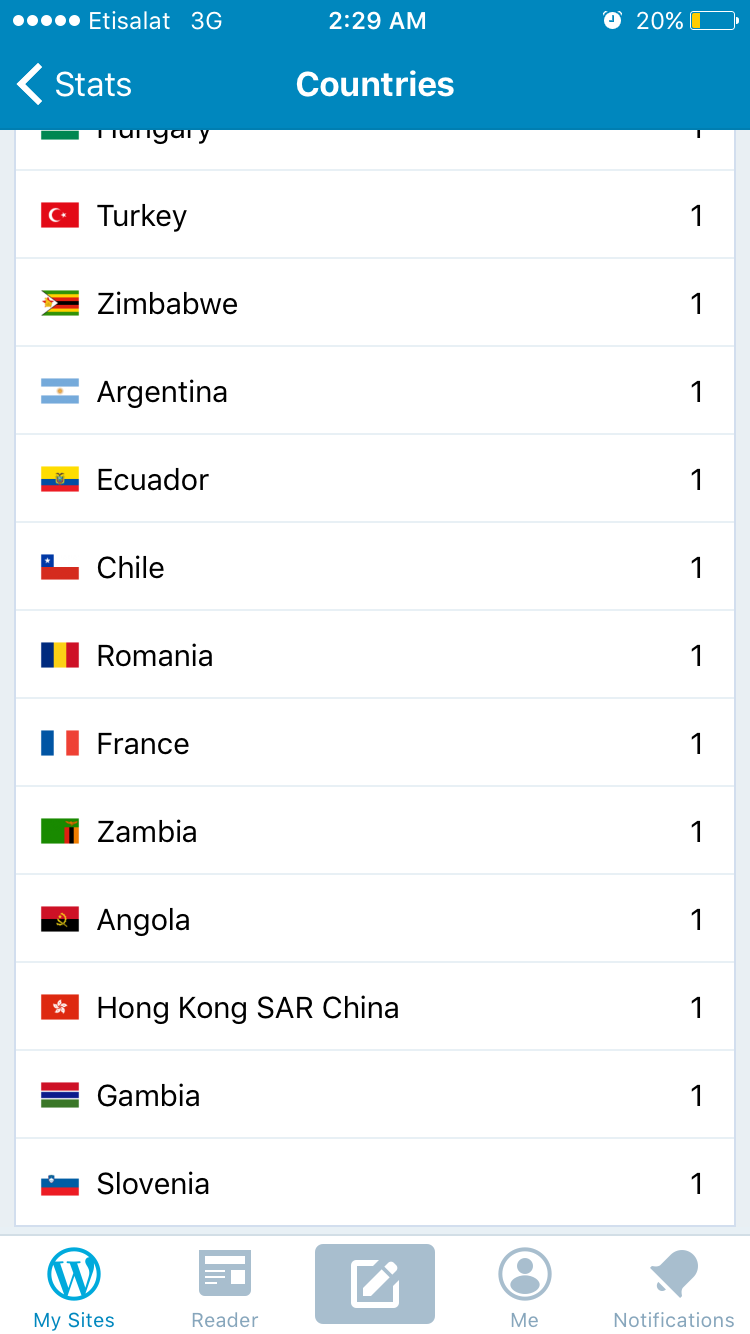Viewport: 750px width, 1334px height.
Task: Switch to the My Sites tab
Action: point(74,1288)
